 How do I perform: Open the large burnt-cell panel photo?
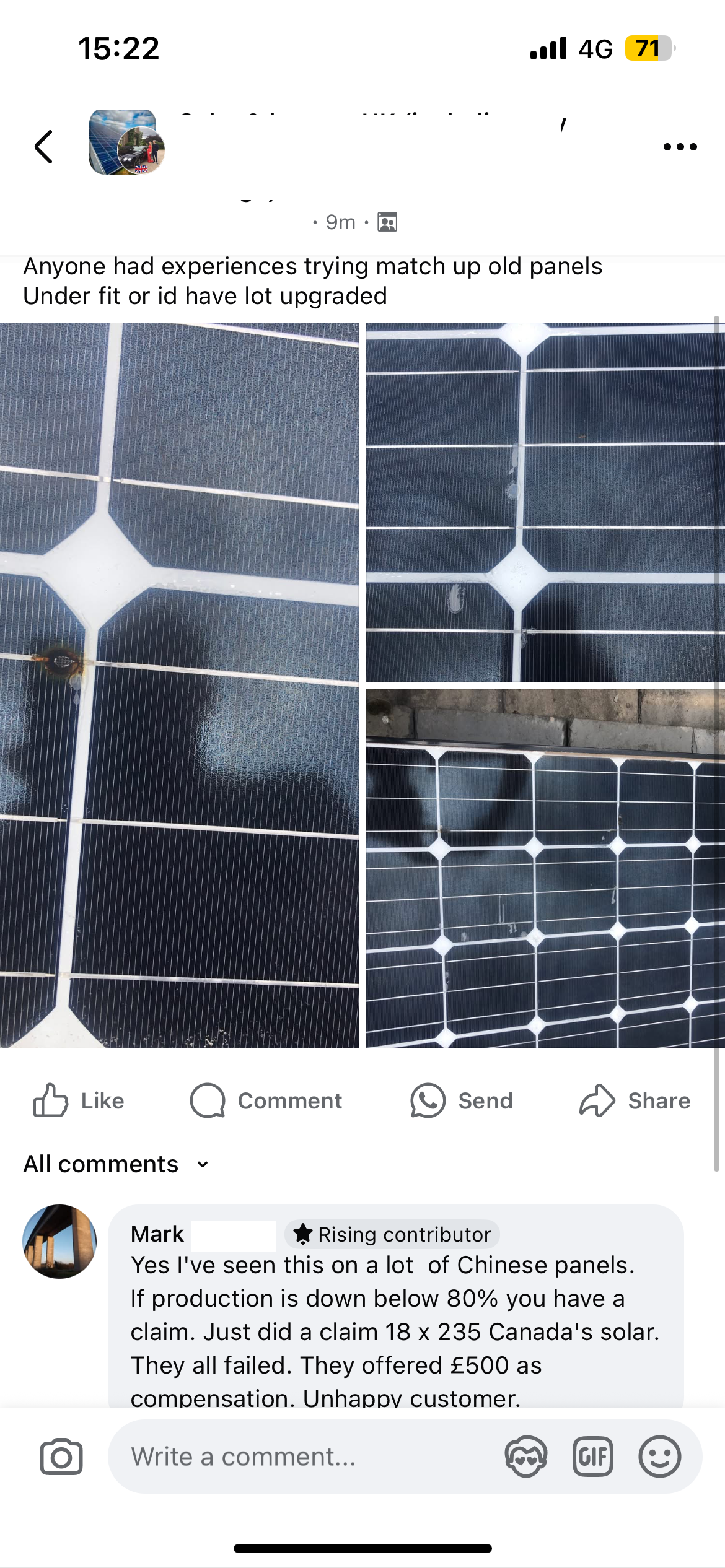(x=179, y=685)
